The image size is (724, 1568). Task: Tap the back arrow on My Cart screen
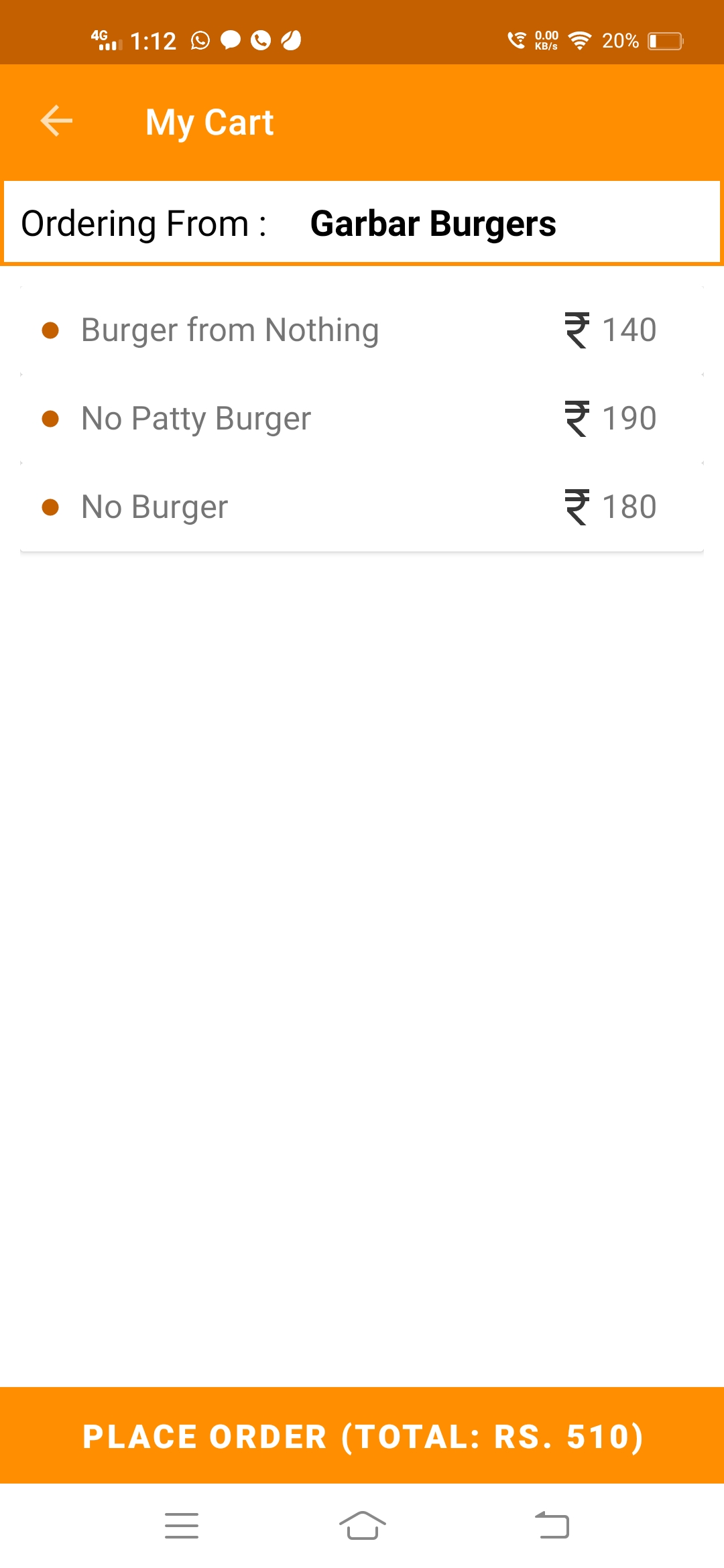(x=56, y=121)
